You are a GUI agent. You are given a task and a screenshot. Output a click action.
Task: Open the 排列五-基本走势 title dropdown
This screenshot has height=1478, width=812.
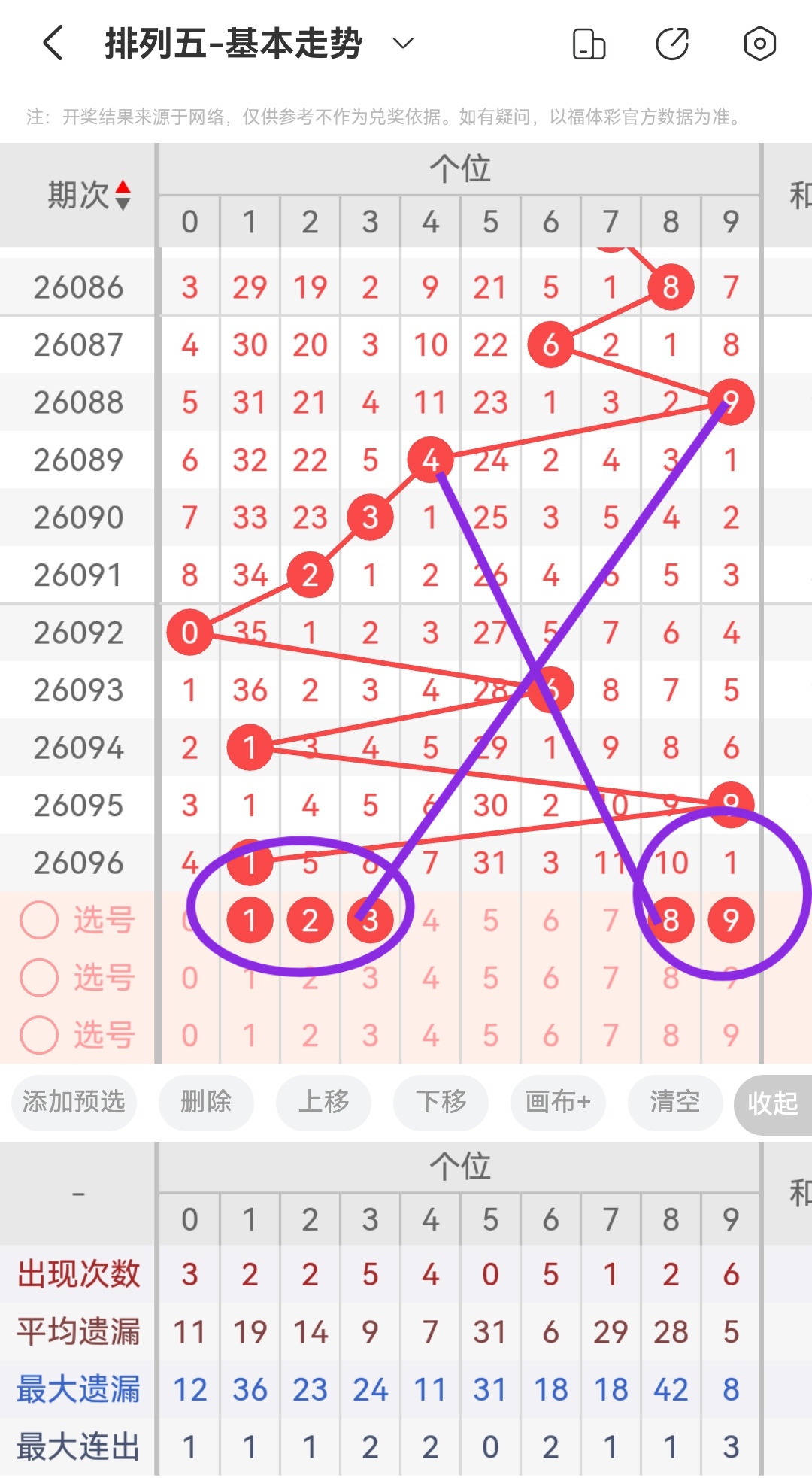402,44
